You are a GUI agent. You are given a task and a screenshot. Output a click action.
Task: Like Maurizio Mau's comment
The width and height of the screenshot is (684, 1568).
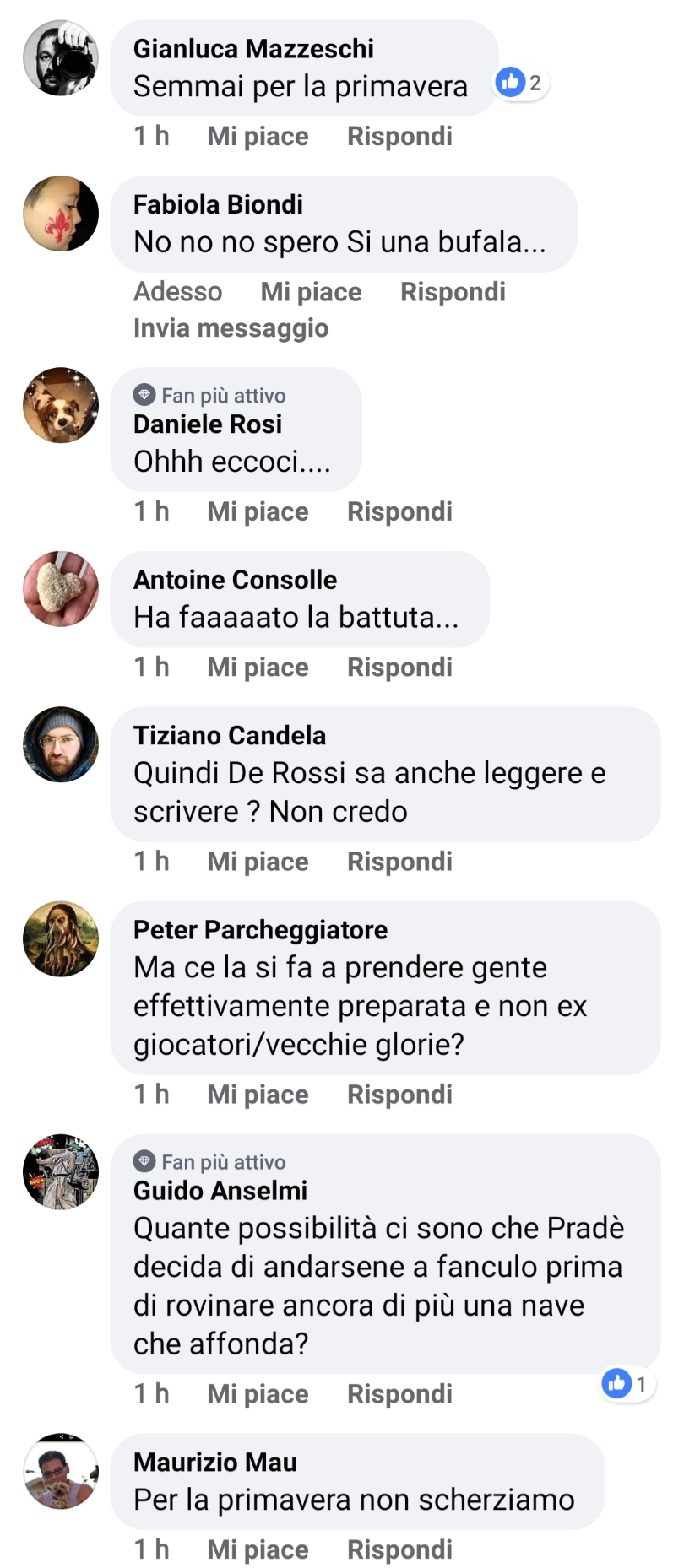pyautogui.click(x=258, y=1549)
